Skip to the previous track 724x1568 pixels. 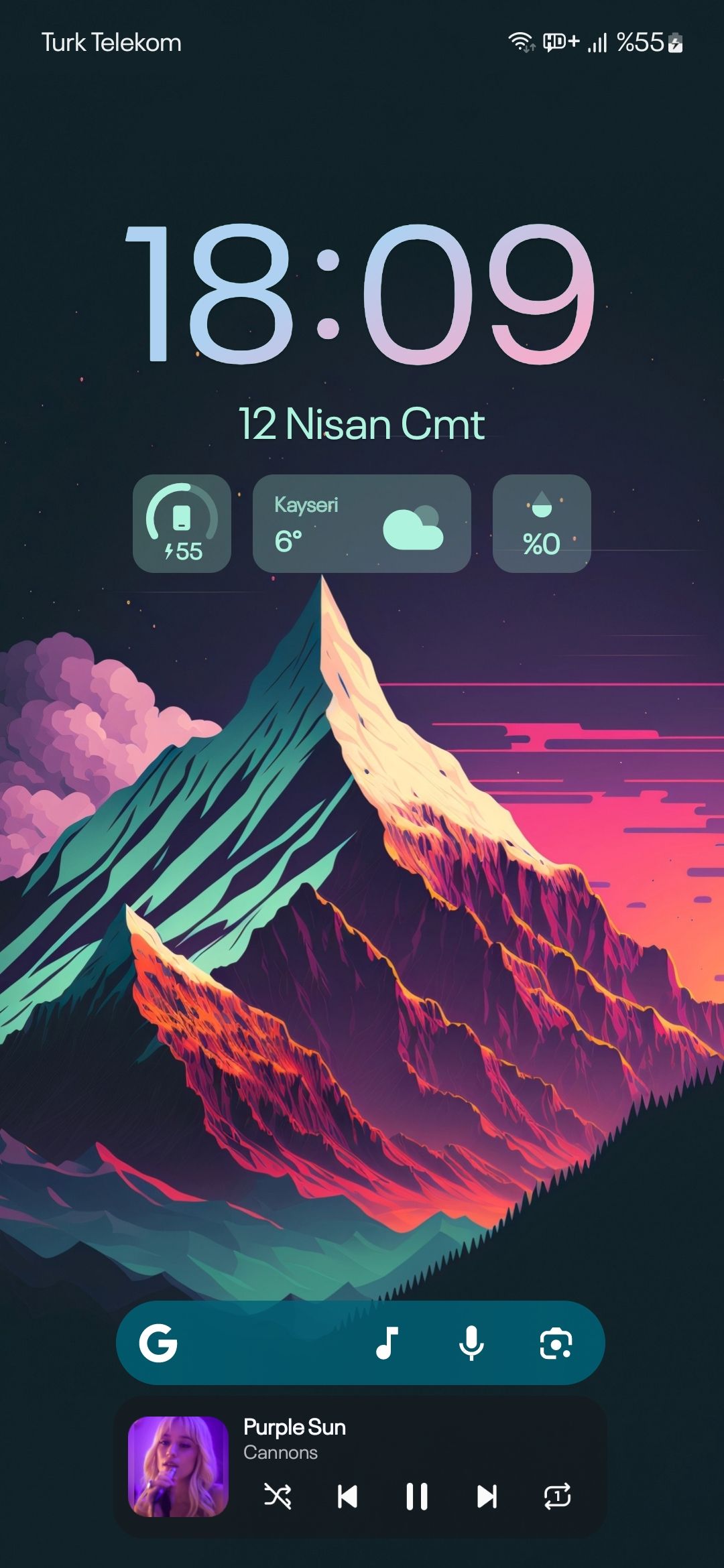point(347,1496)
